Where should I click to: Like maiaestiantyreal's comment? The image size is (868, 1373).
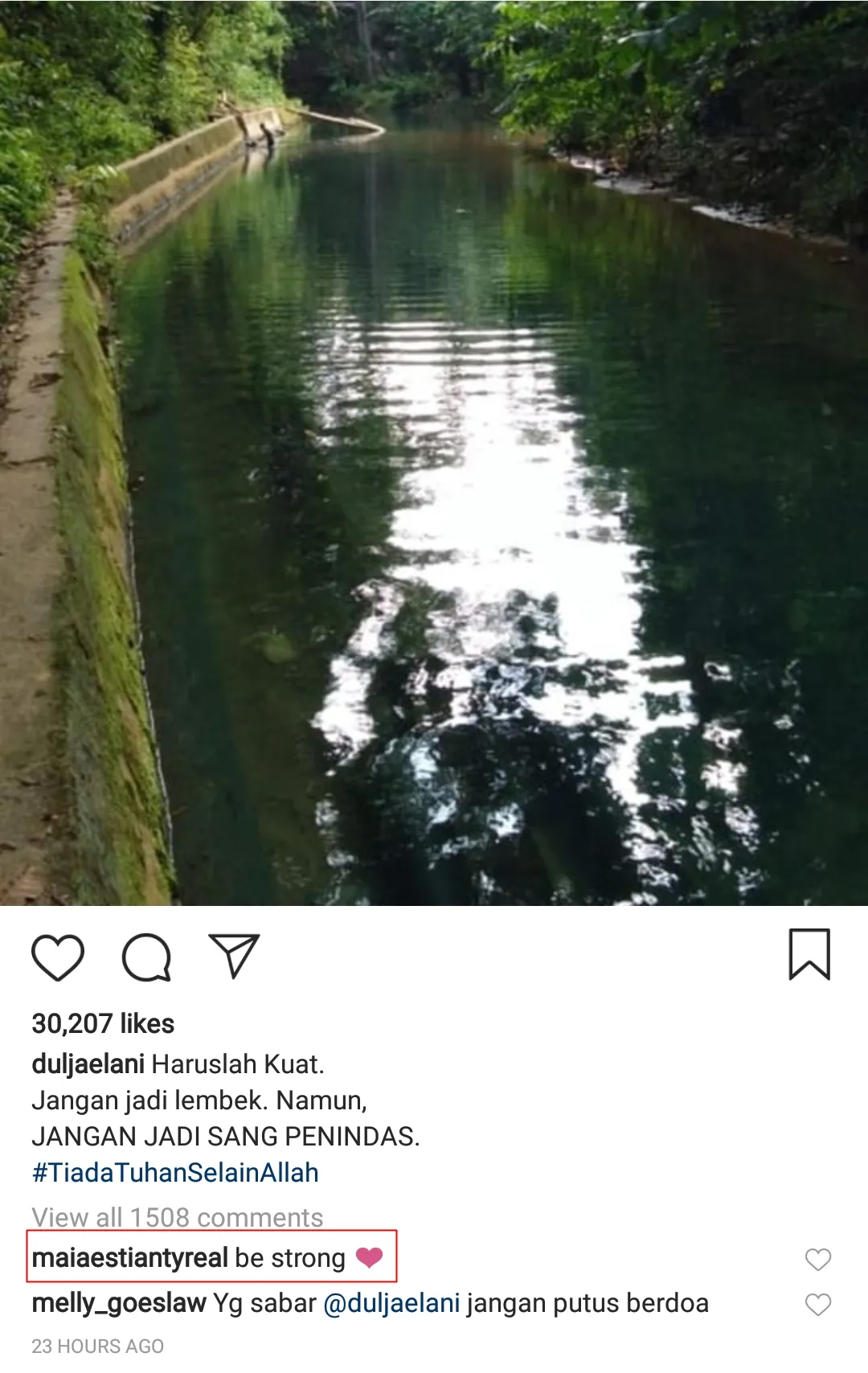click(817, 1259)
